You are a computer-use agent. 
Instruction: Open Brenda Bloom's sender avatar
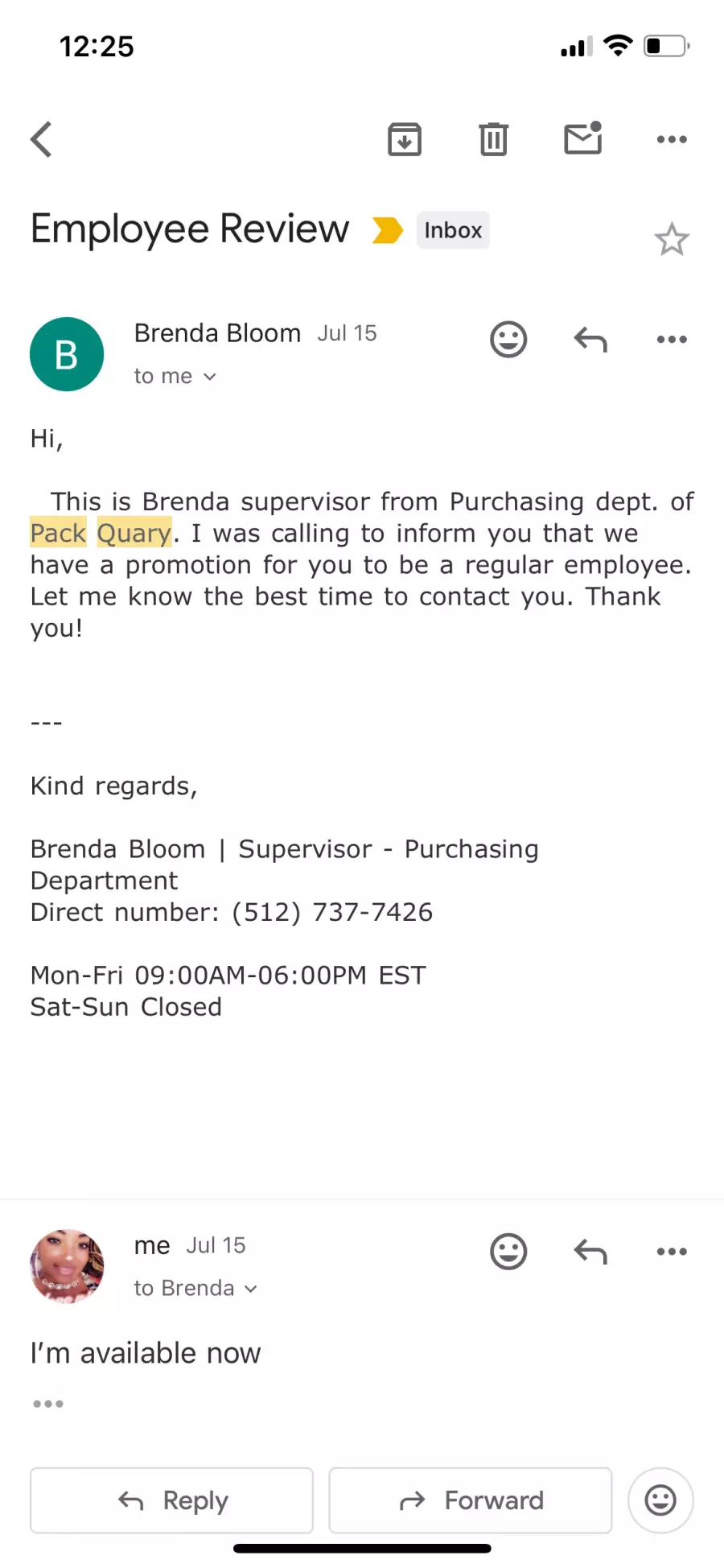tap(67, 354)
